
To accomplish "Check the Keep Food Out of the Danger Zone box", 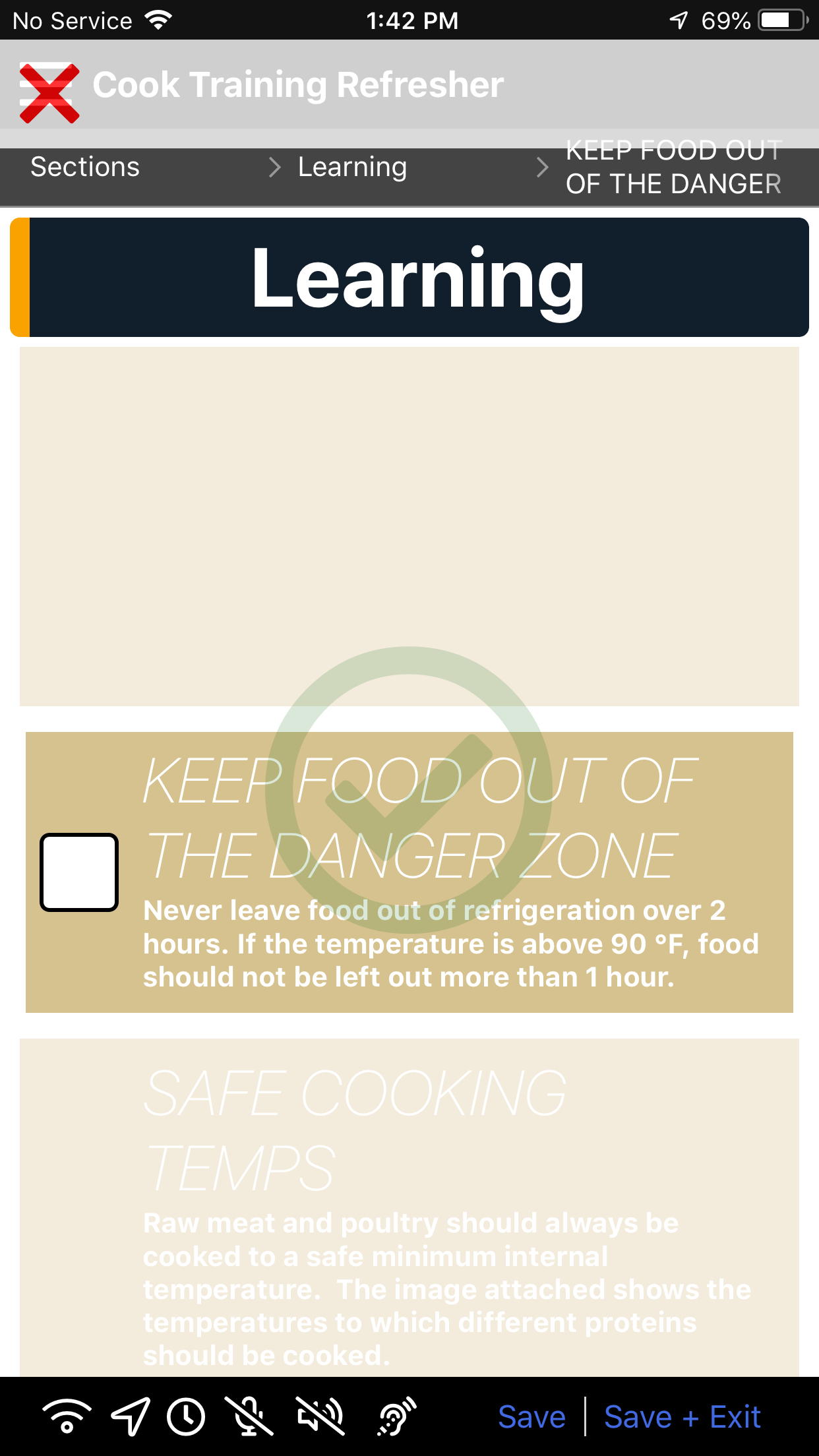I will tap(79, 872).
